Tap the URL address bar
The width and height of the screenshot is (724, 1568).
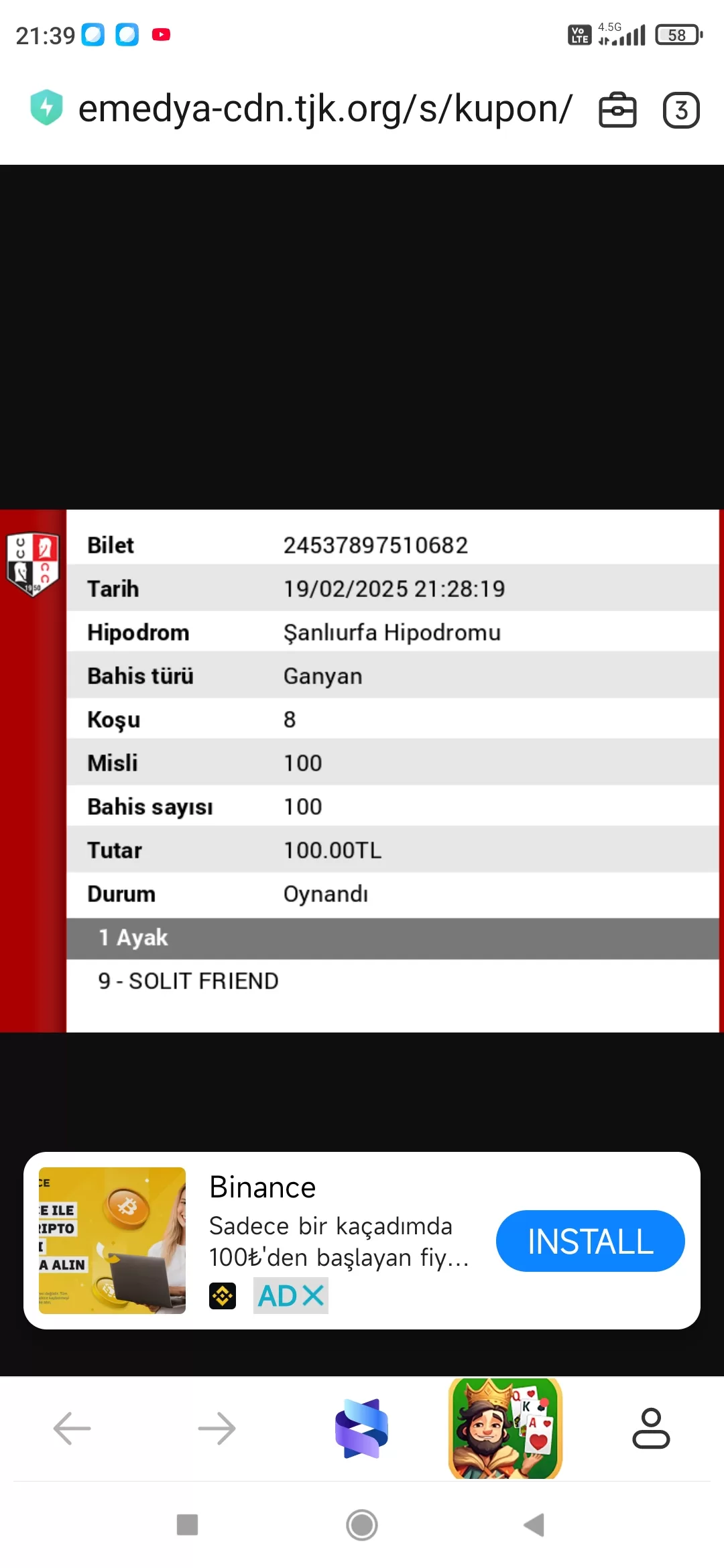click(325, 109)
